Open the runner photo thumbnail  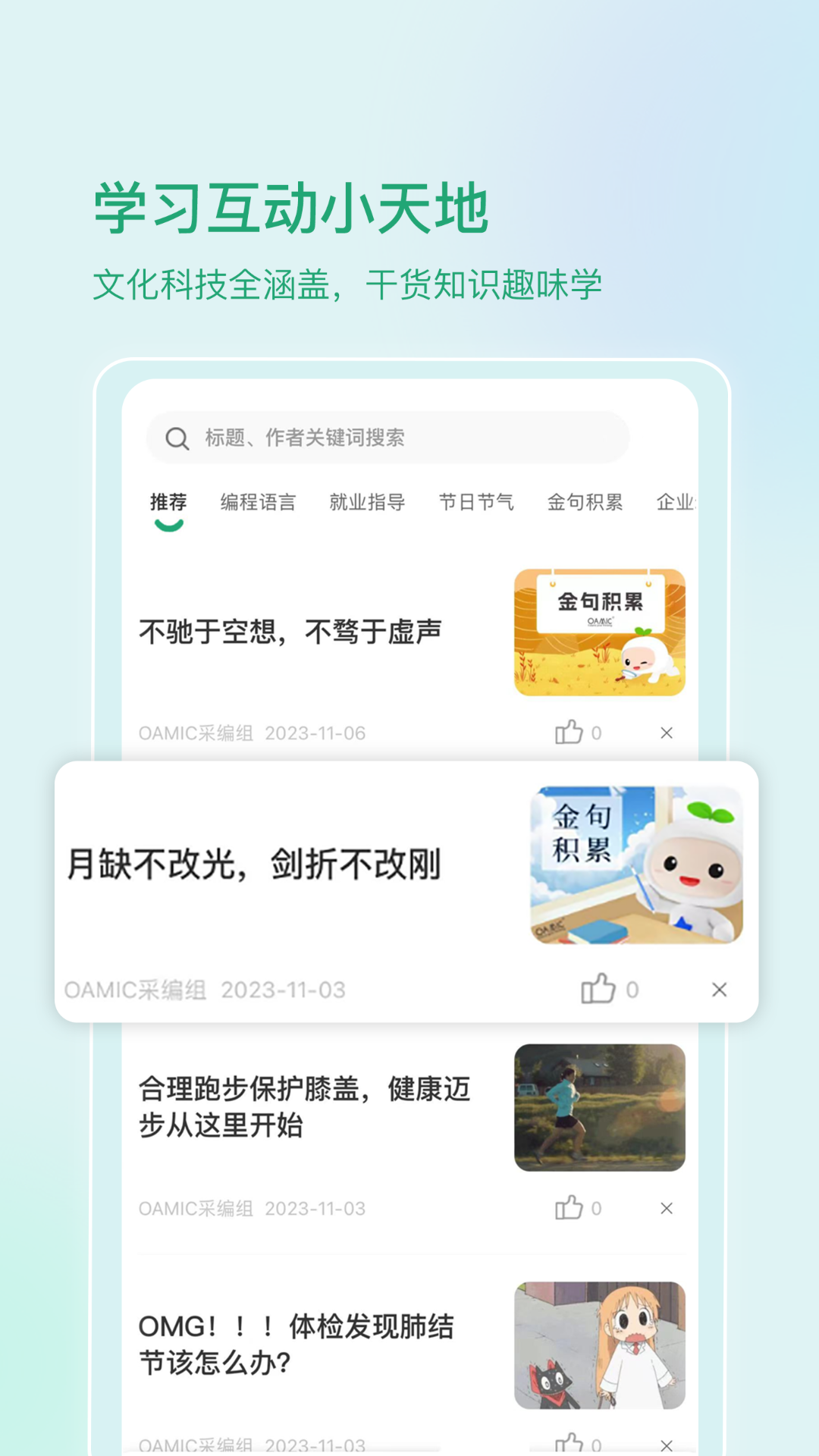coord(600,1109)
